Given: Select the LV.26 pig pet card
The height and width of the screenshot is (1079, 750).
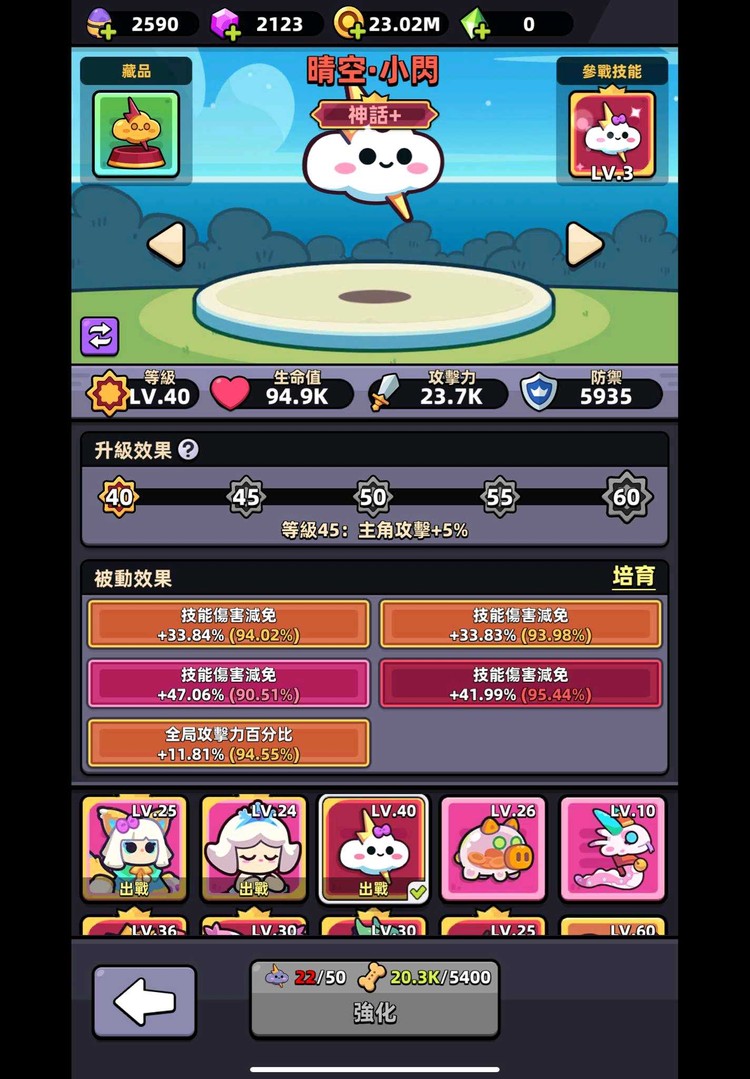Looking at the screenshot, I should [x=493, y=849].
